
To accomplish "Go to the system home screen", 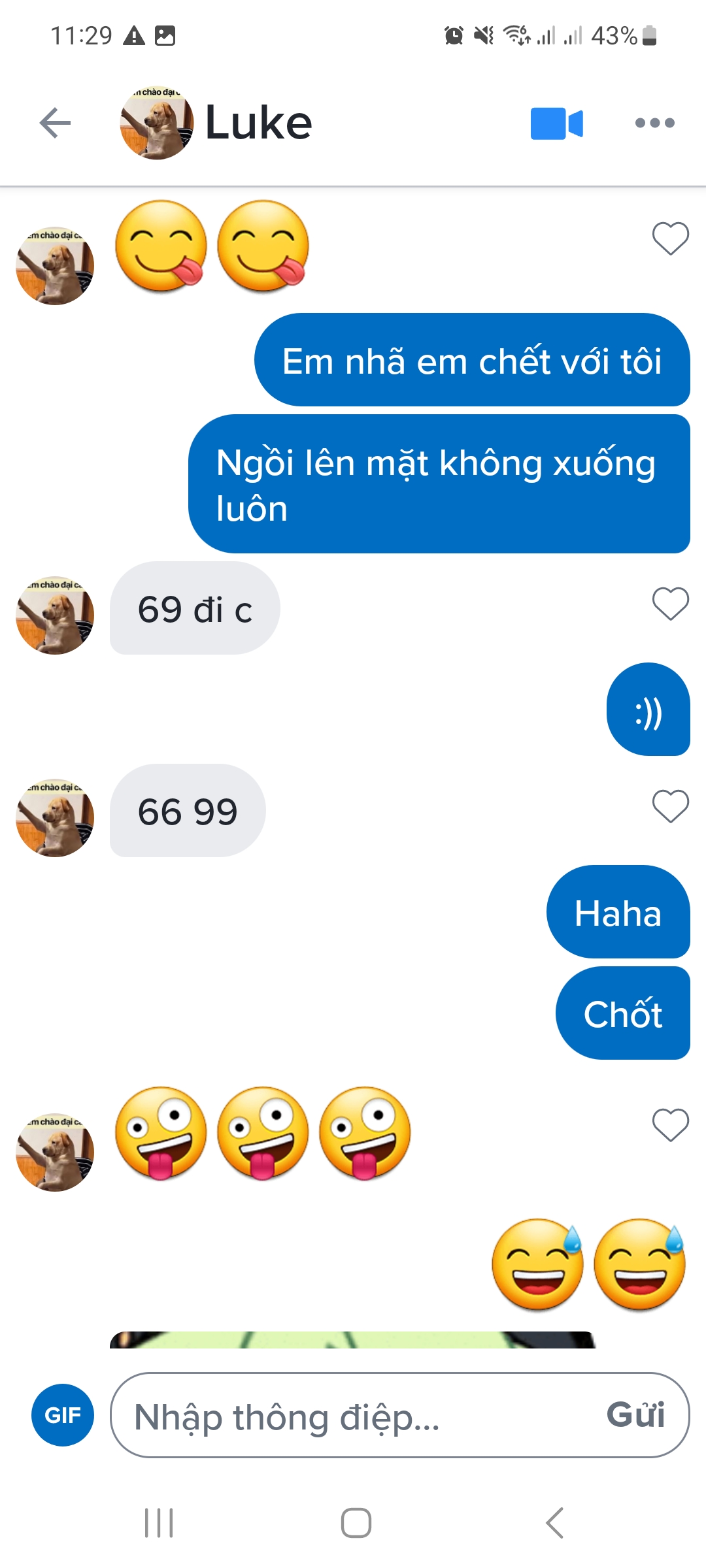I will 356,1523.
